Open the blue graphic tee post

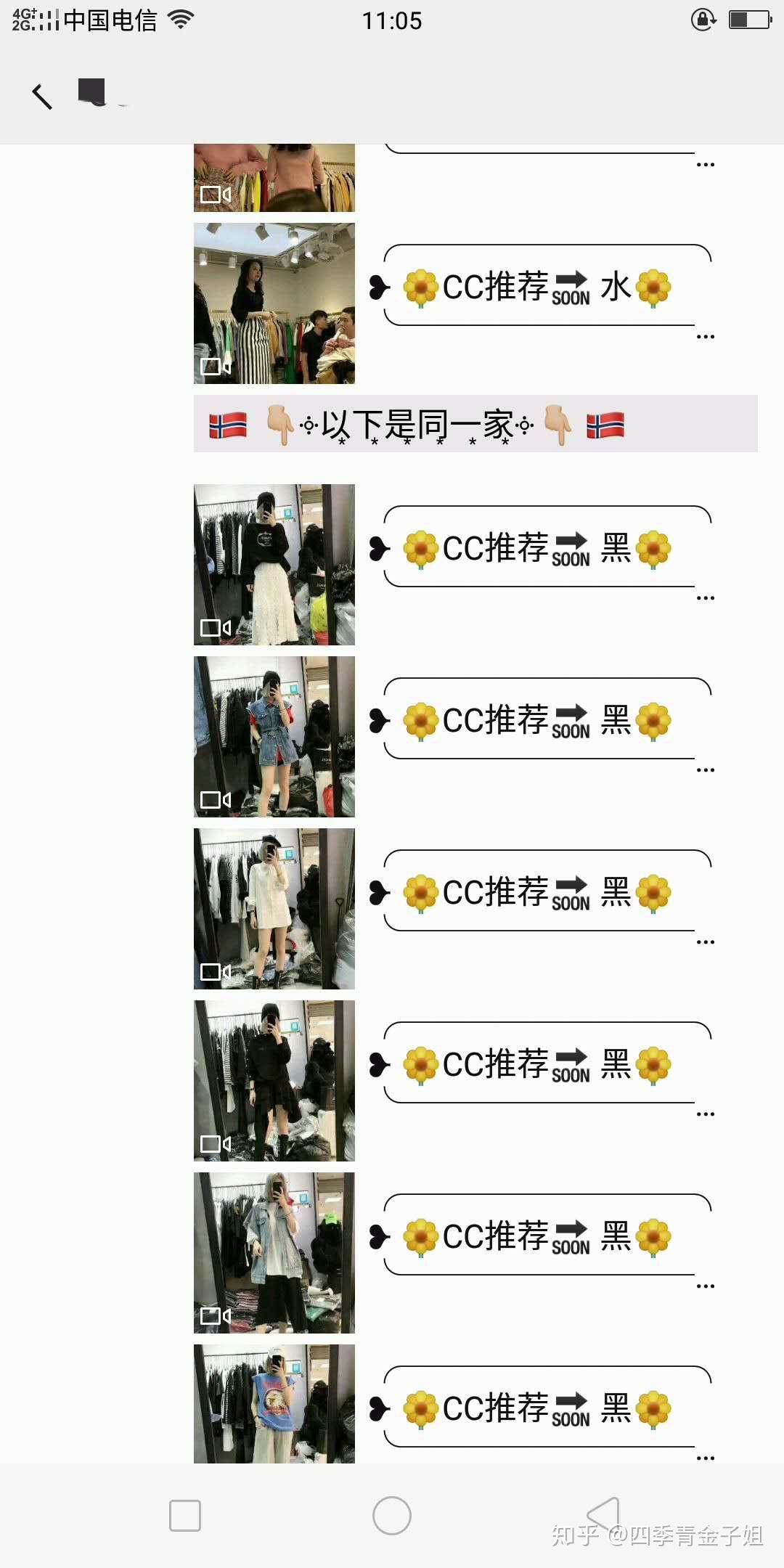(274, 1403)
